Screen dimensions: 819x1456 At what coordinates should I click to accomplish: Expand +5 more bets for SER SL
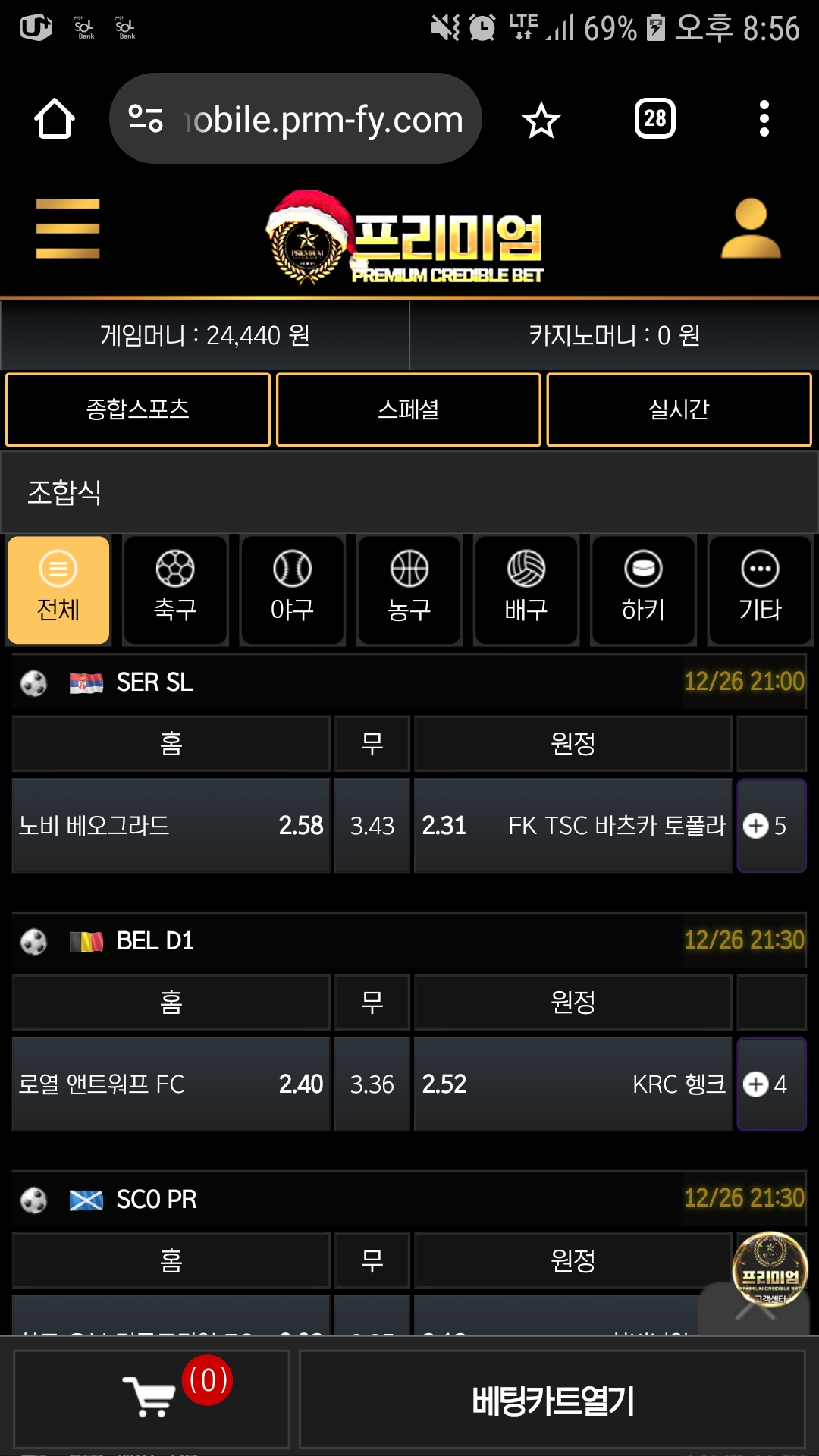771,825
